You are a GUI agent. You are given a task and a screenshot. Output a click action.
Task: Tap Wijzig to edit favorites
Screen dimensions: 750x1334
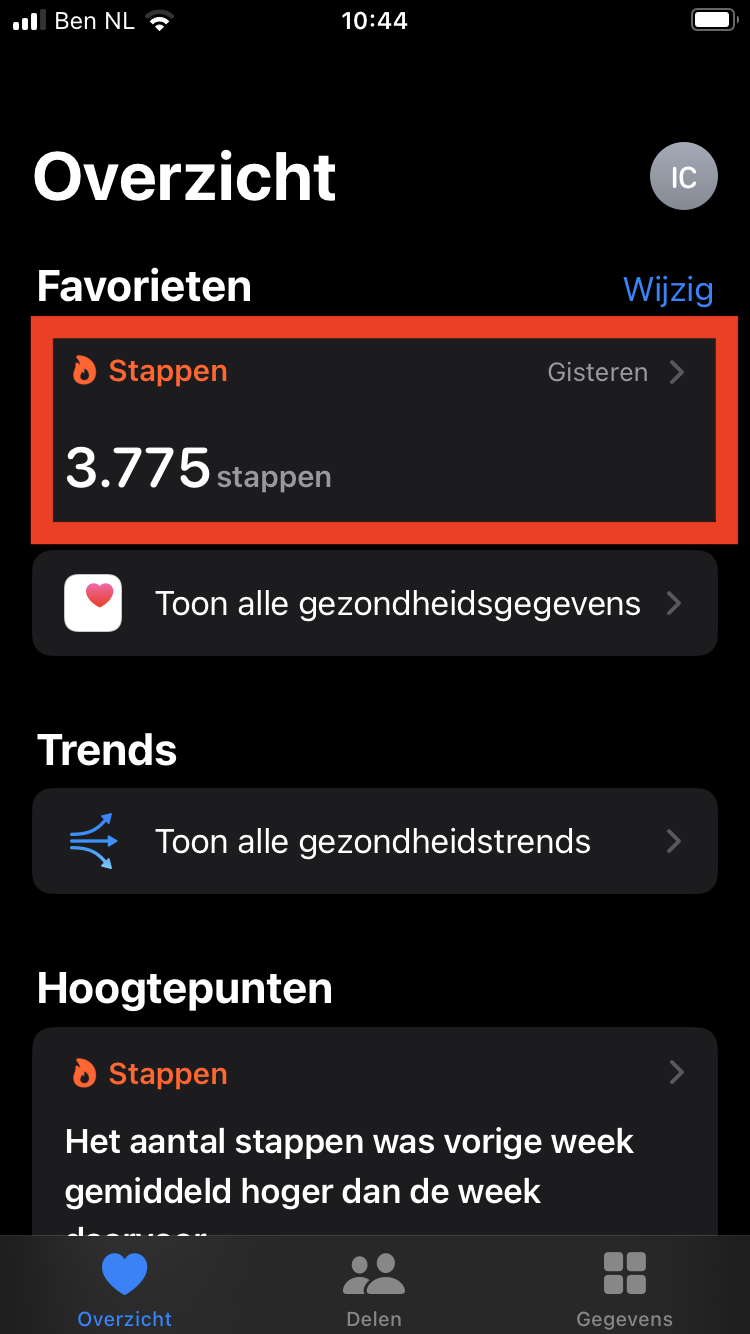point(668,289)
